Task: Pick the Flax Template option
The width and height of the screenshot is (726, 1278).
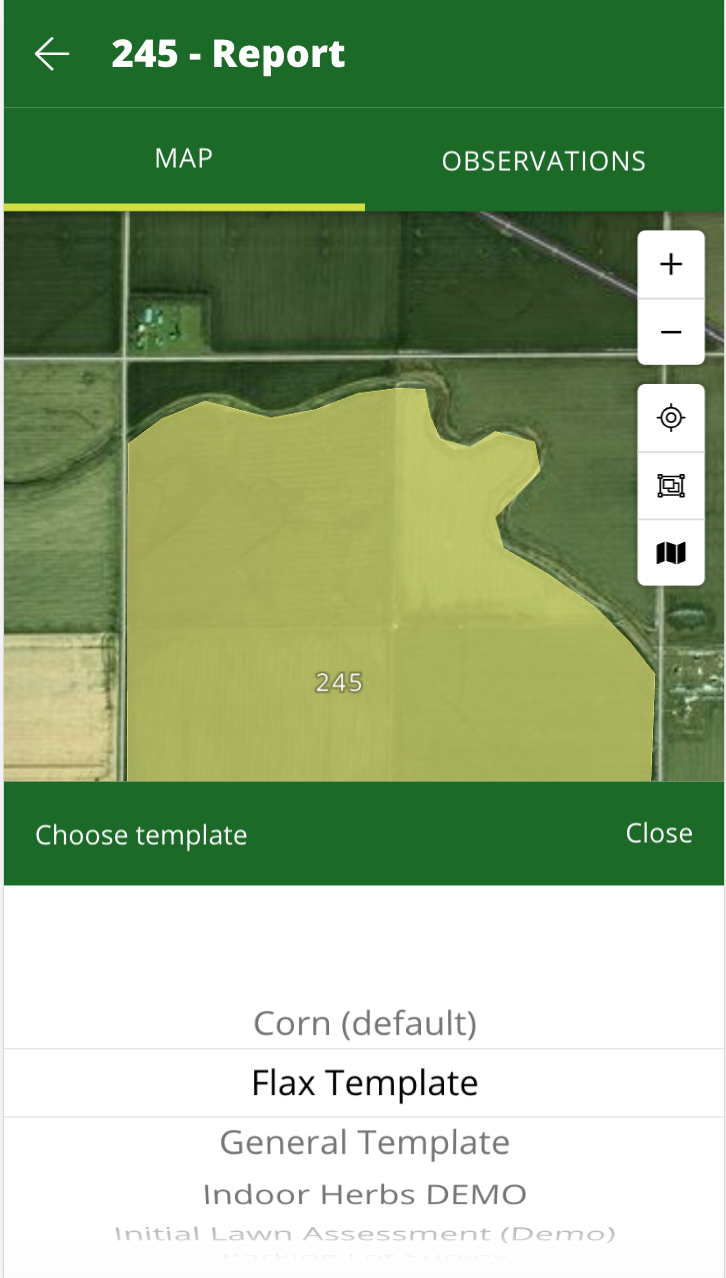Action: tap(365, 1083)
